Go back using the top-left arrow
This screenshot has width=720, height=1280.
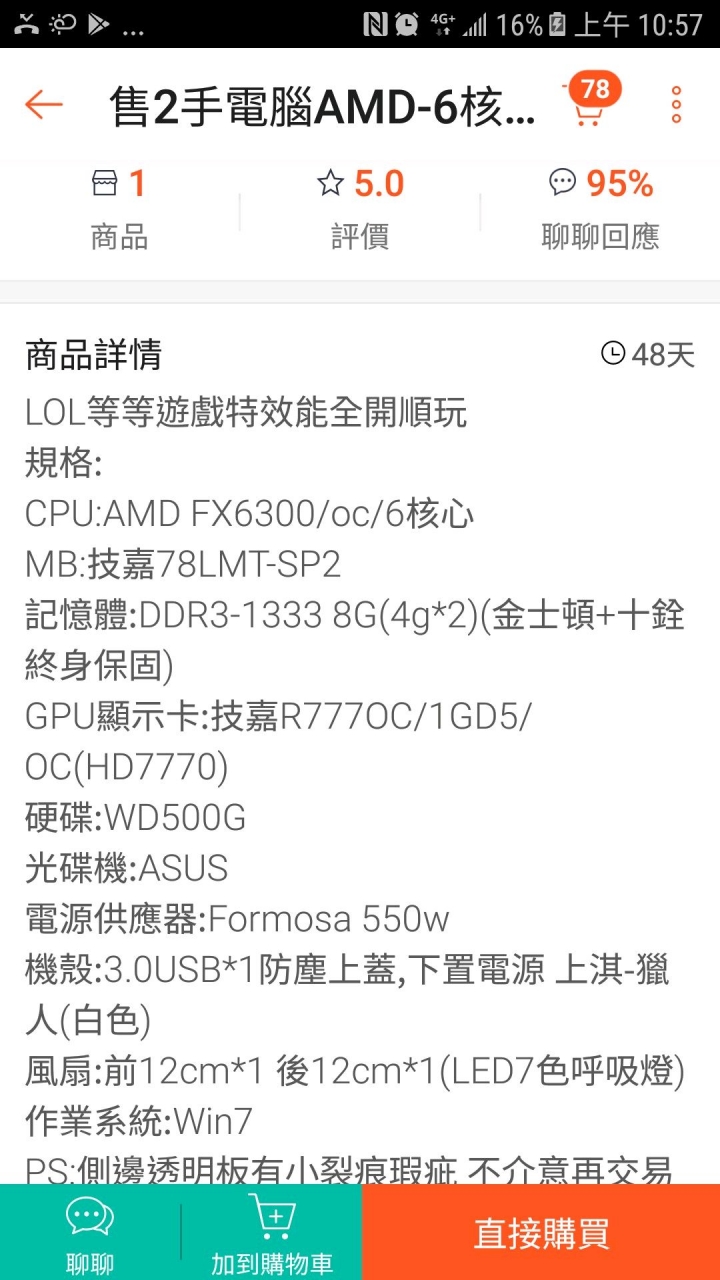tap(44, 104)
